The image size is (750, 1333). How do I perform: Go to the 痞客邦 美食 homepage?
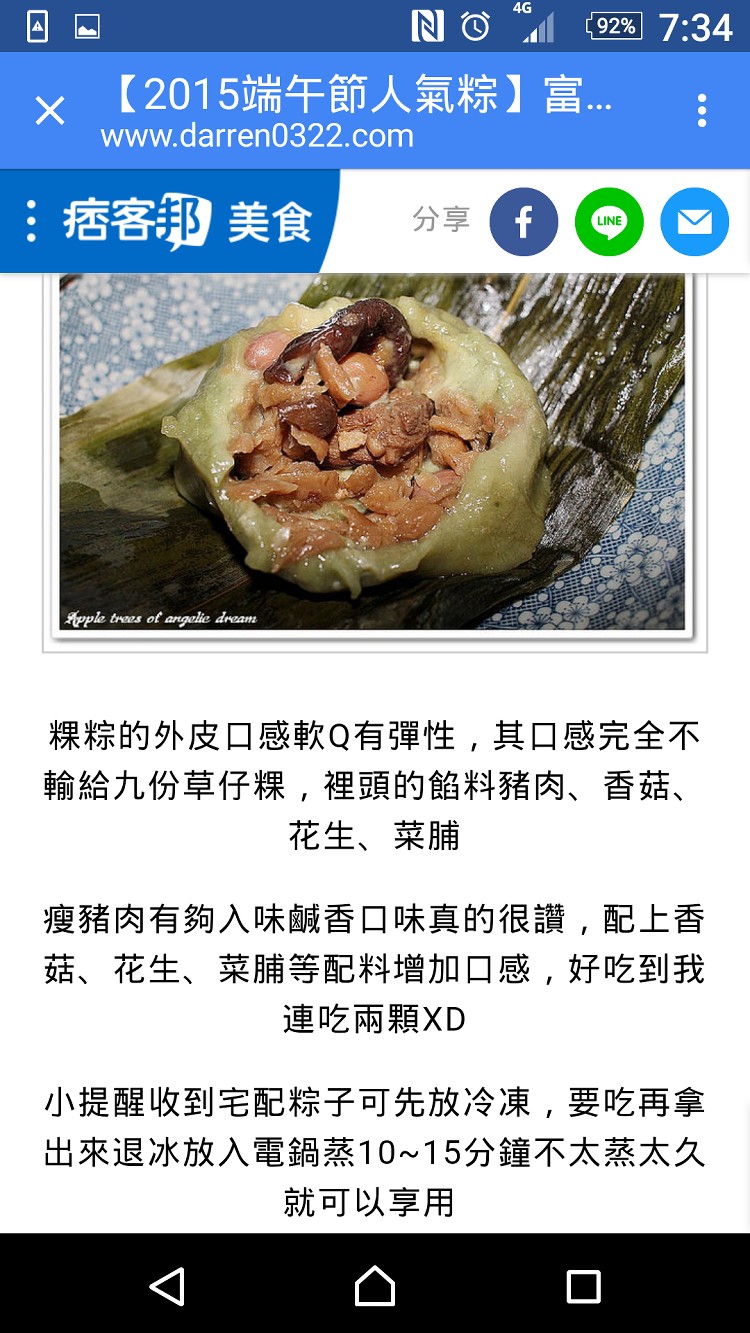pos(187,221)
